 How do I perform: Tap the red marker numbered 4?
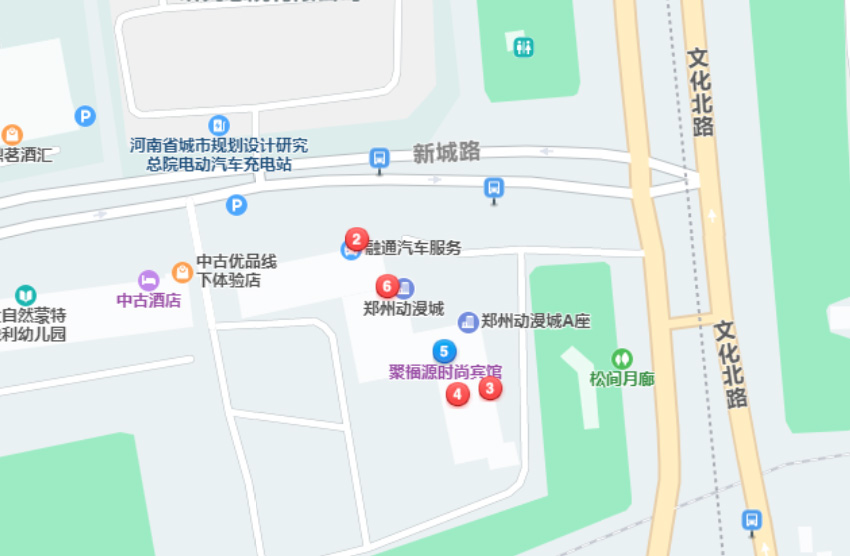coord(458,394)
